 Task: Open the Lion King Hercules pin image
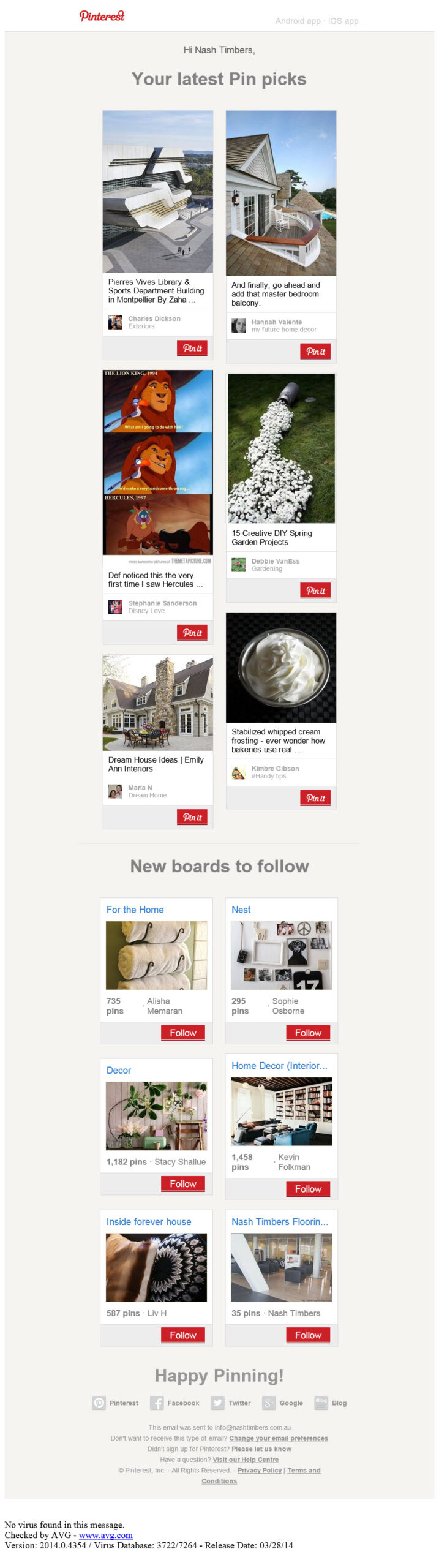click(x=157, y=462)
